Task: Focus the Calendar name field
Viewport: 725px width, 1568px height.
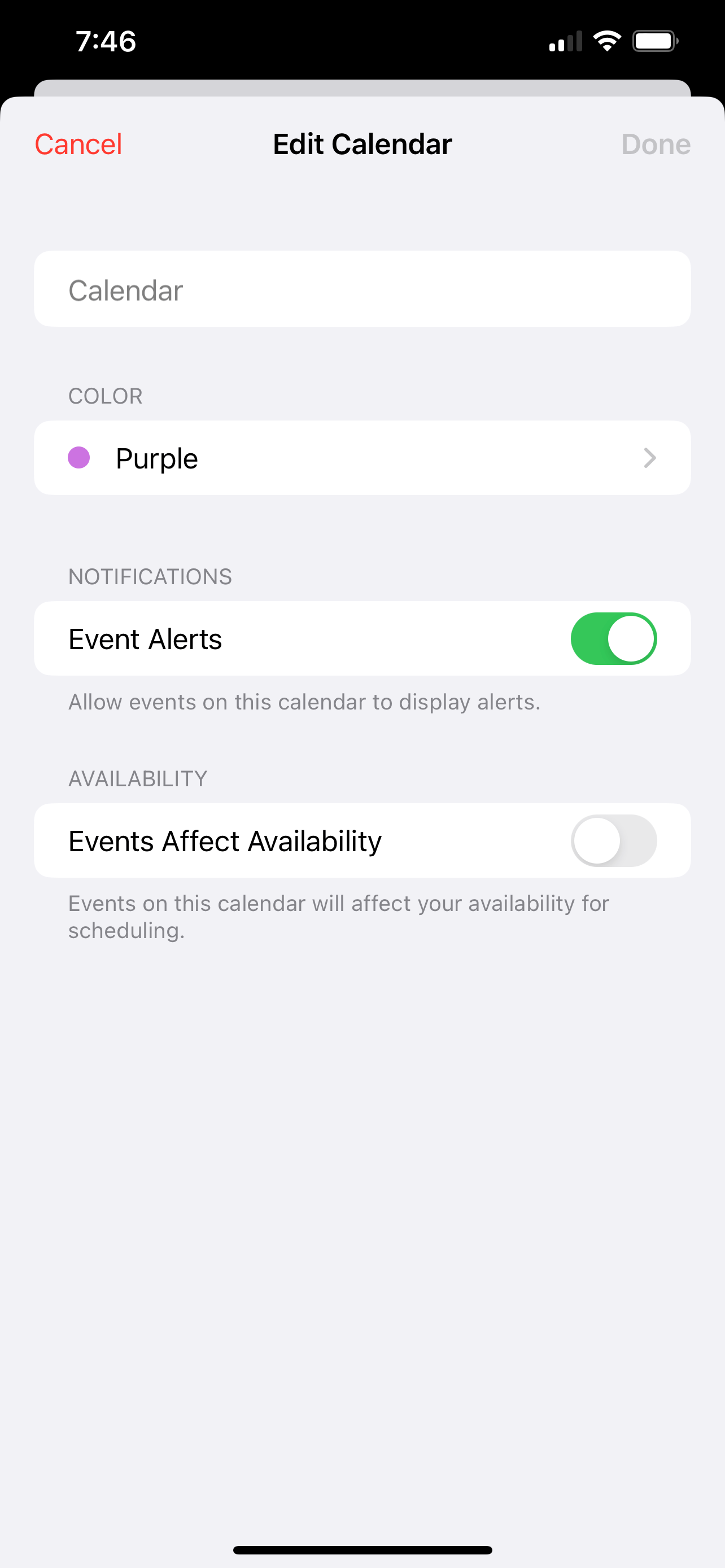Action: point(362,290)
